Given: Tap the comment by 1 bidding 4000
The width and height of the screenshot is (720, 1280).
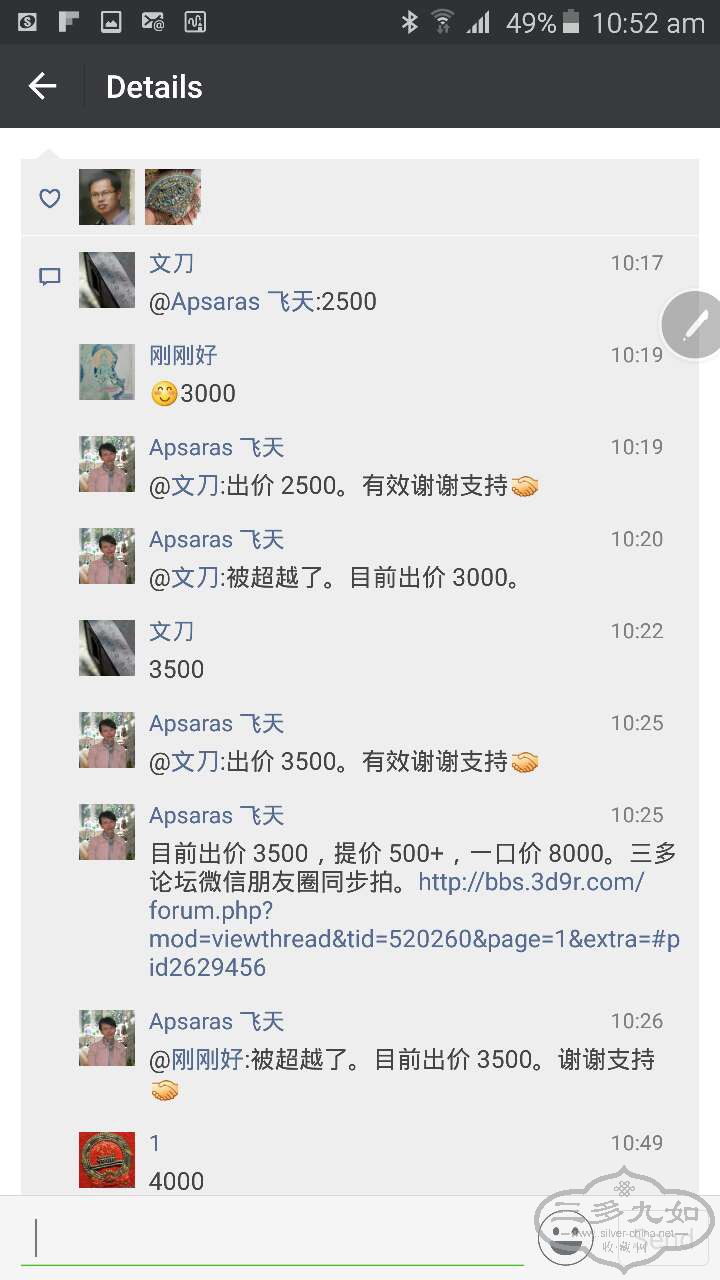Looking at the screenshot, I should [176, 1181].
